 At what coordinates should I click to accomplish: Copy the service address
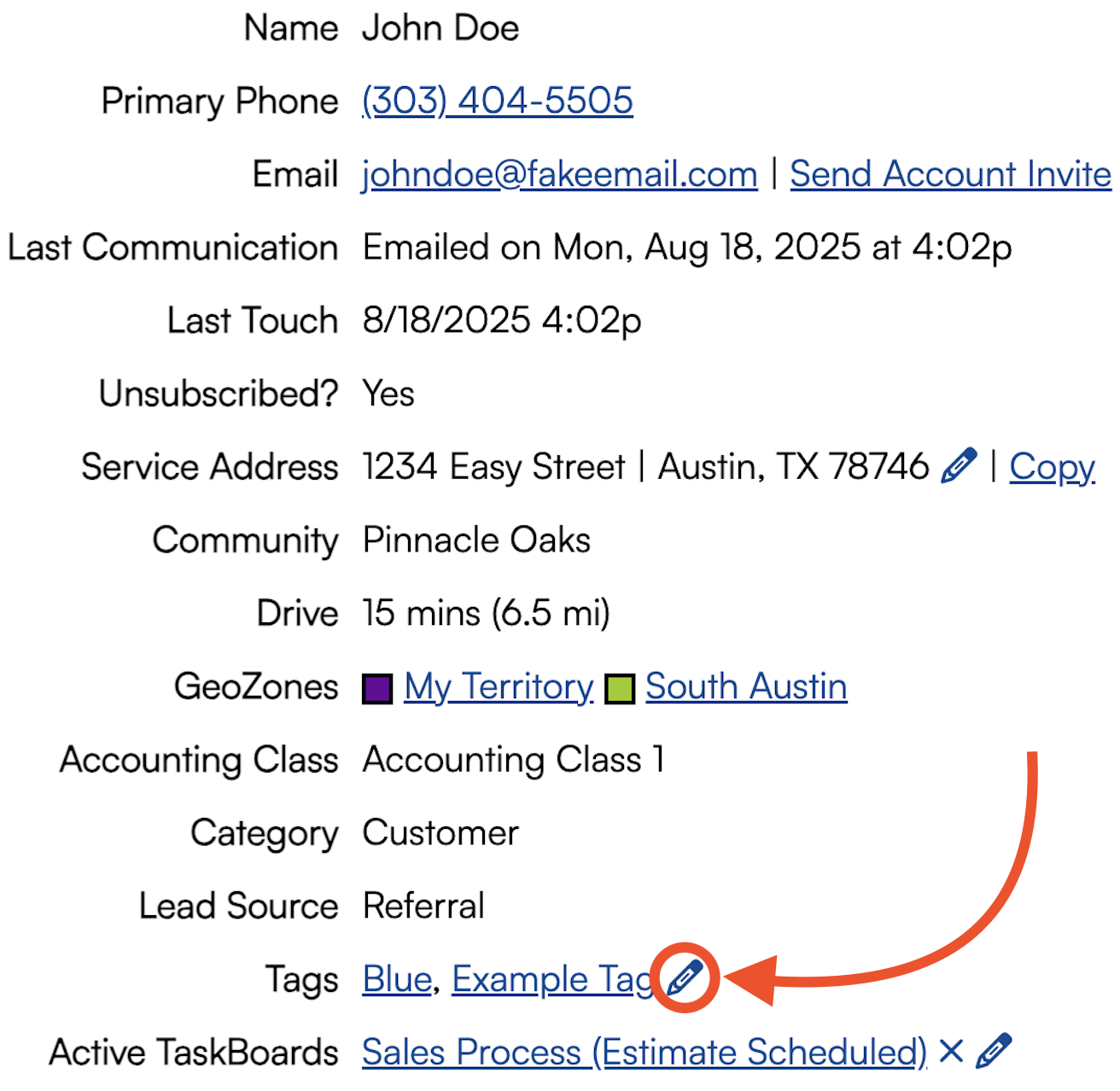pos(1052,467)
